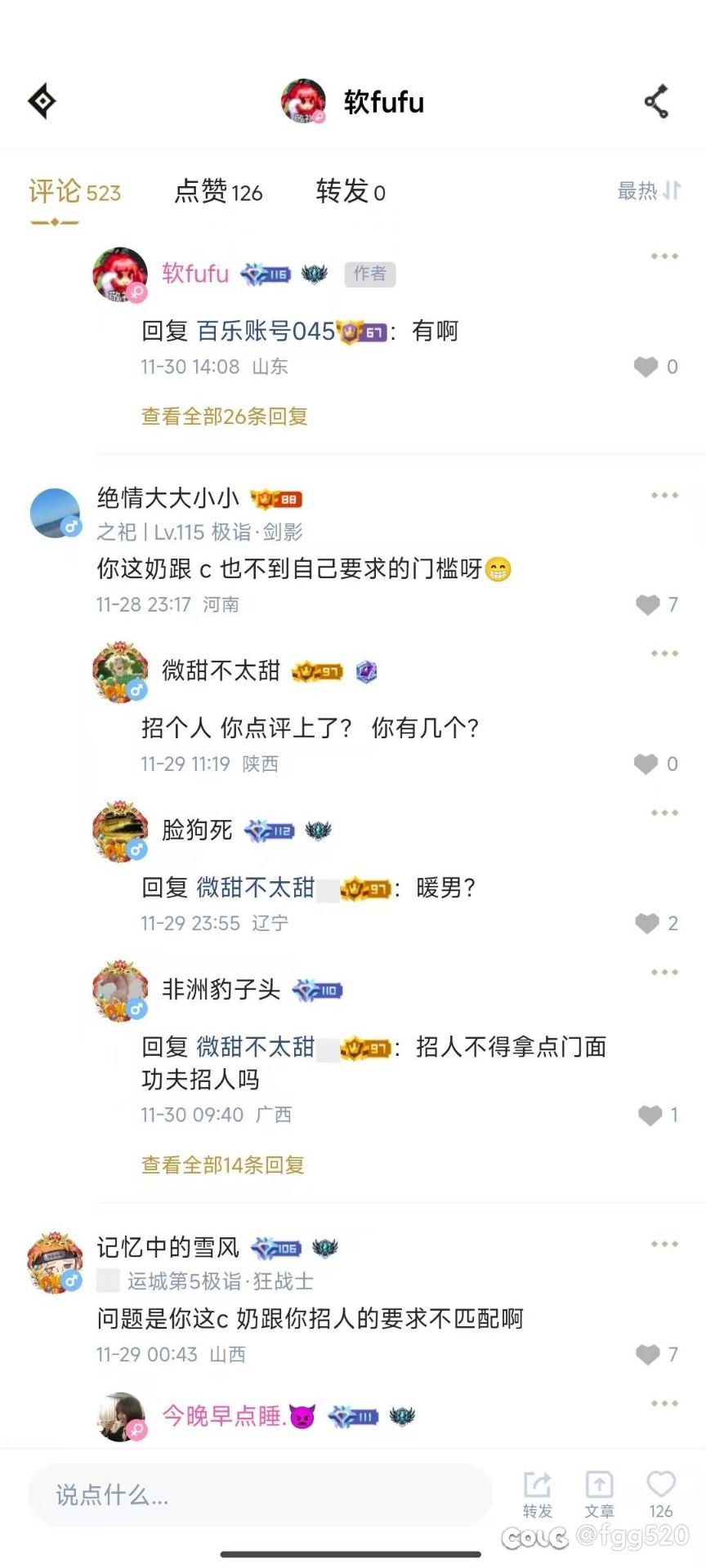Change sort order via 最热

tap(649, 191)
